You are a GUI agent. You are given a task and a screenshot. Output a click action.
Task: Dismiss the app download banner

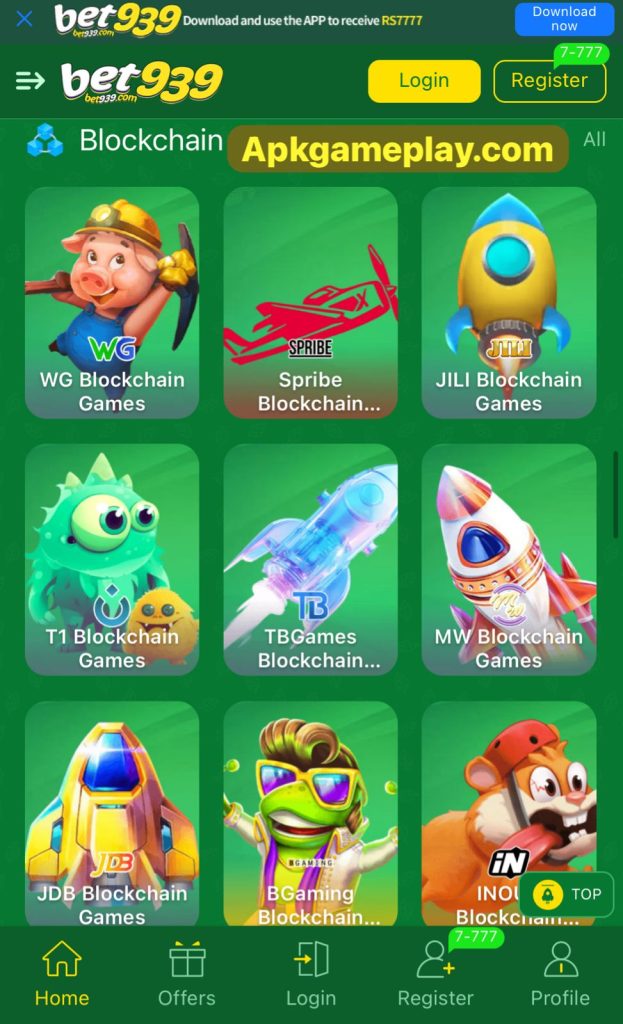25,19
